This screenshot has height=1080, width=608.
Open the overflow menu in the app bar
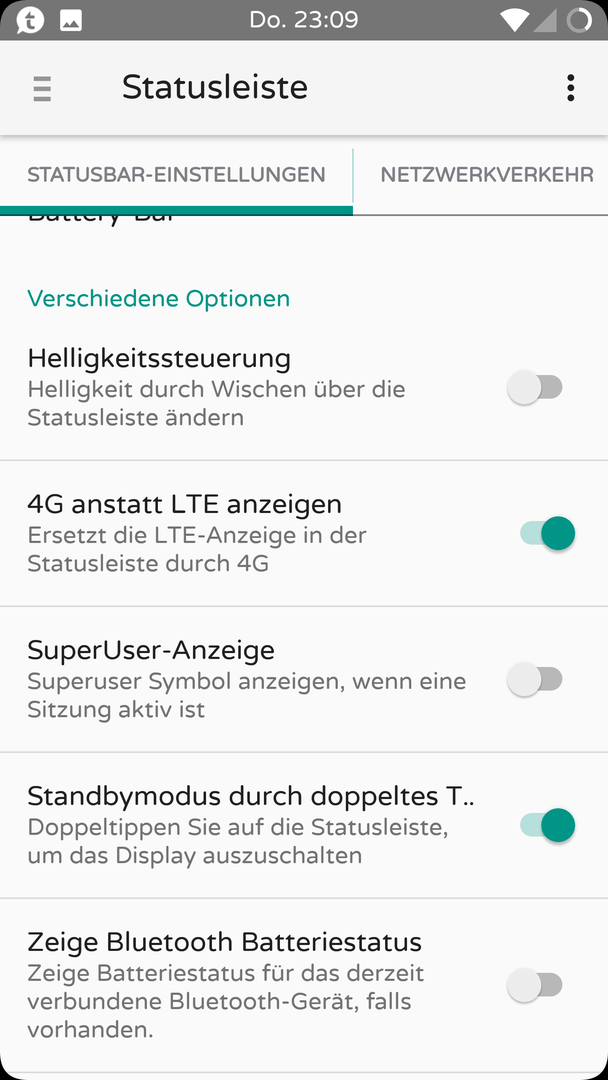(570, 88)
